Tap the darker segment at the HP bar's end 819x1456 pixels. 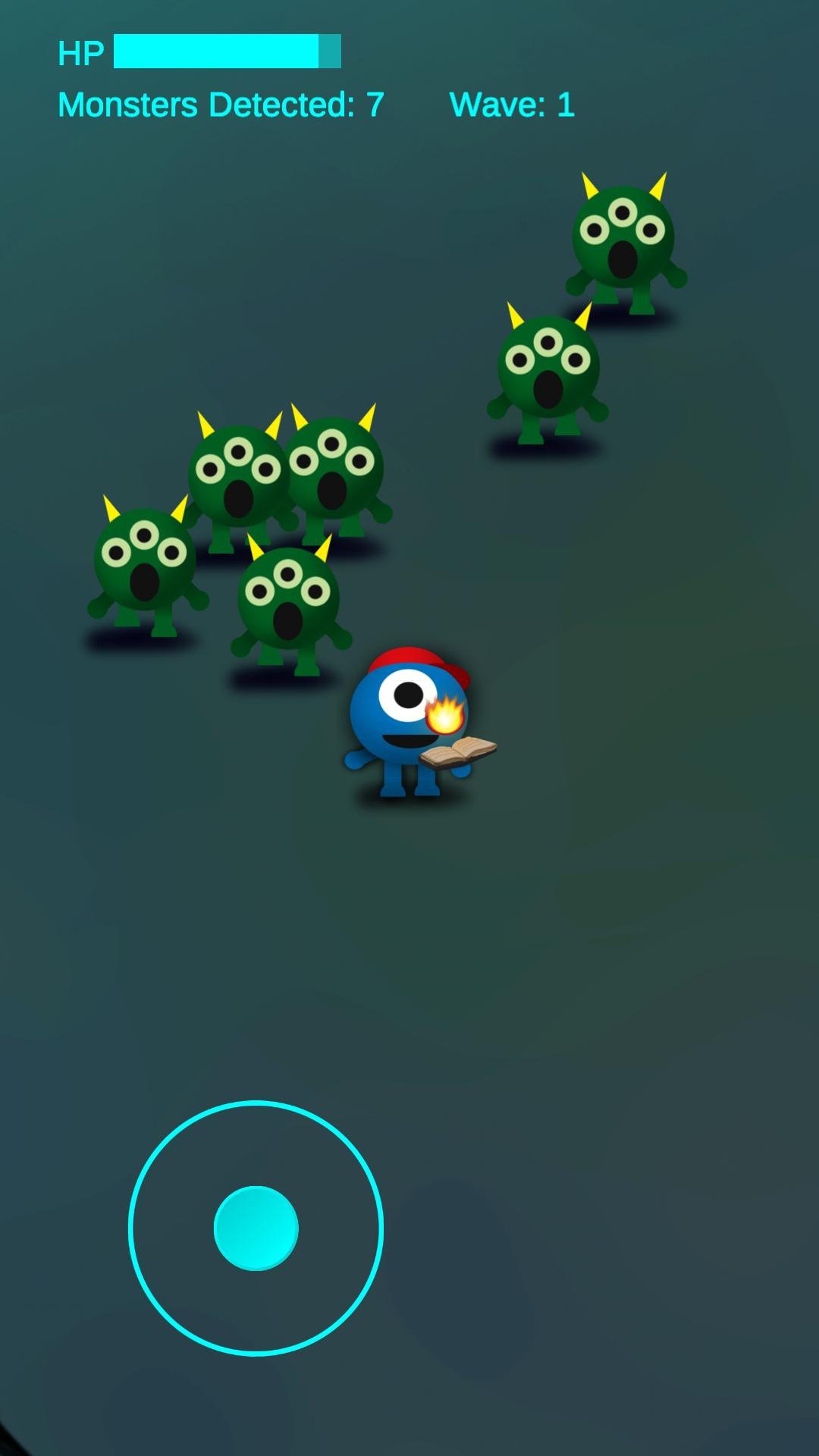click(330, 52)
